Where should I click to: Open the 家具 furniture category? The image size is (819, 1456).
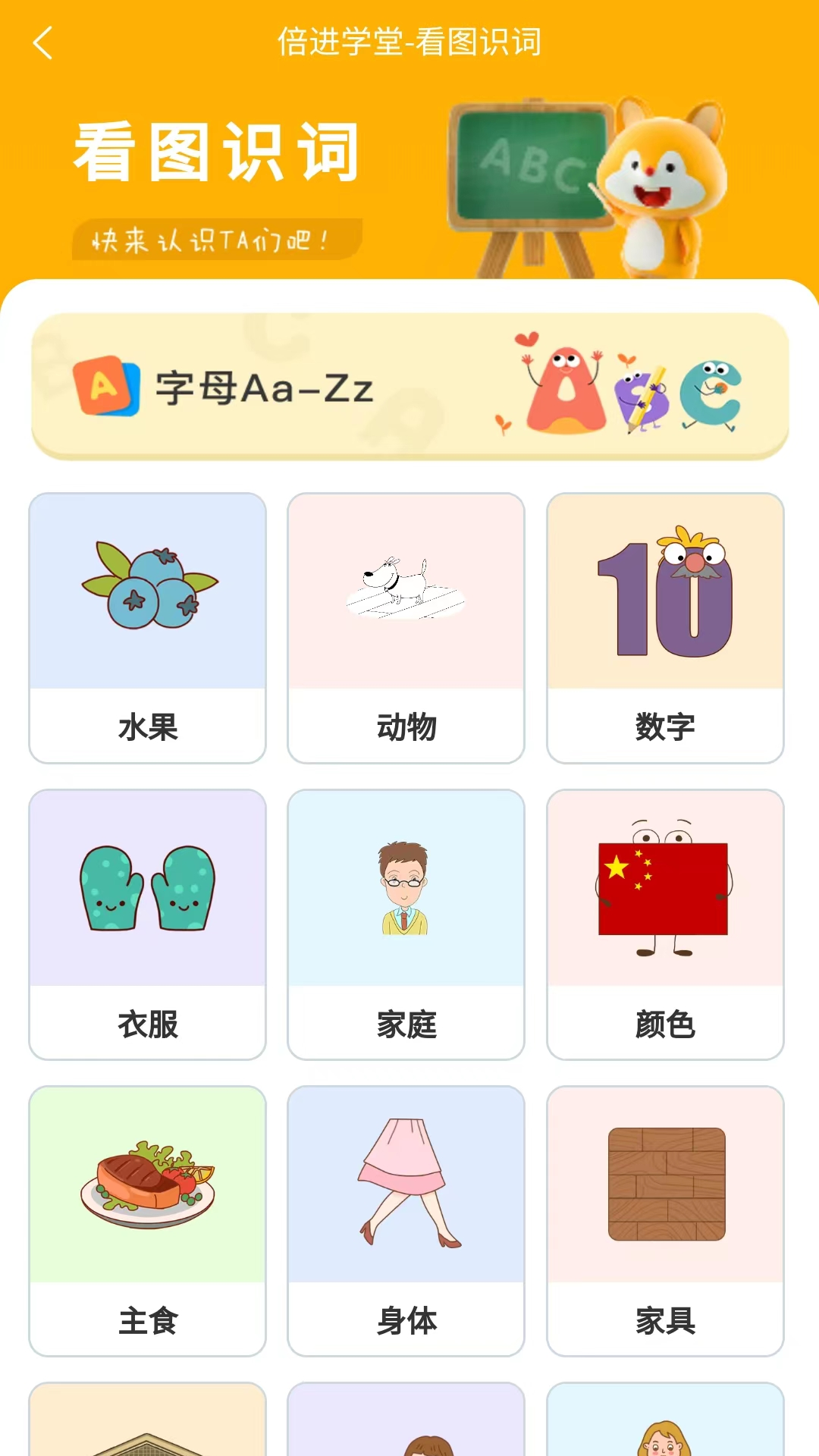665,1221
